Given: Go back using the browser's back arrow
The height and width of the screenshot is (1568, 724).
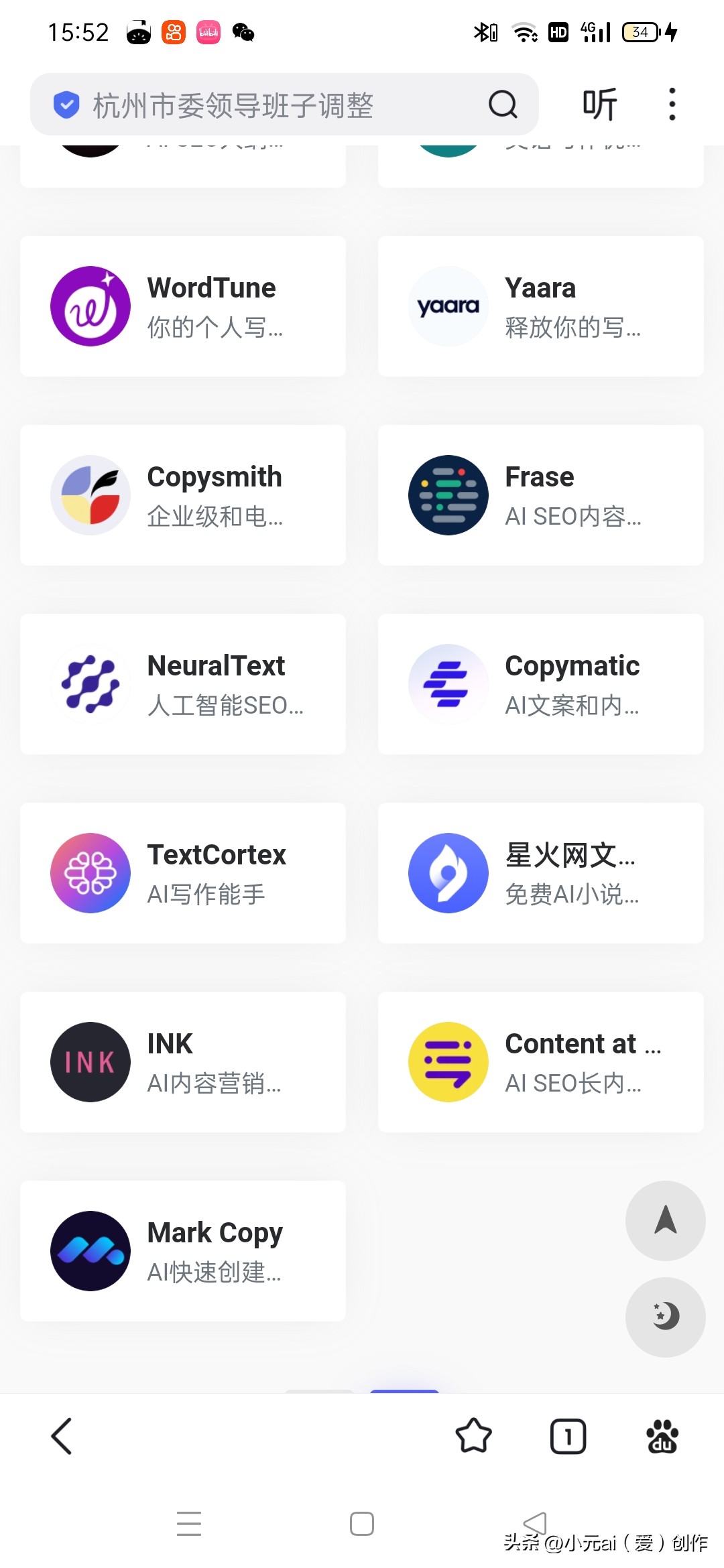Looking at the screenshot, I should coord(62,1436).
